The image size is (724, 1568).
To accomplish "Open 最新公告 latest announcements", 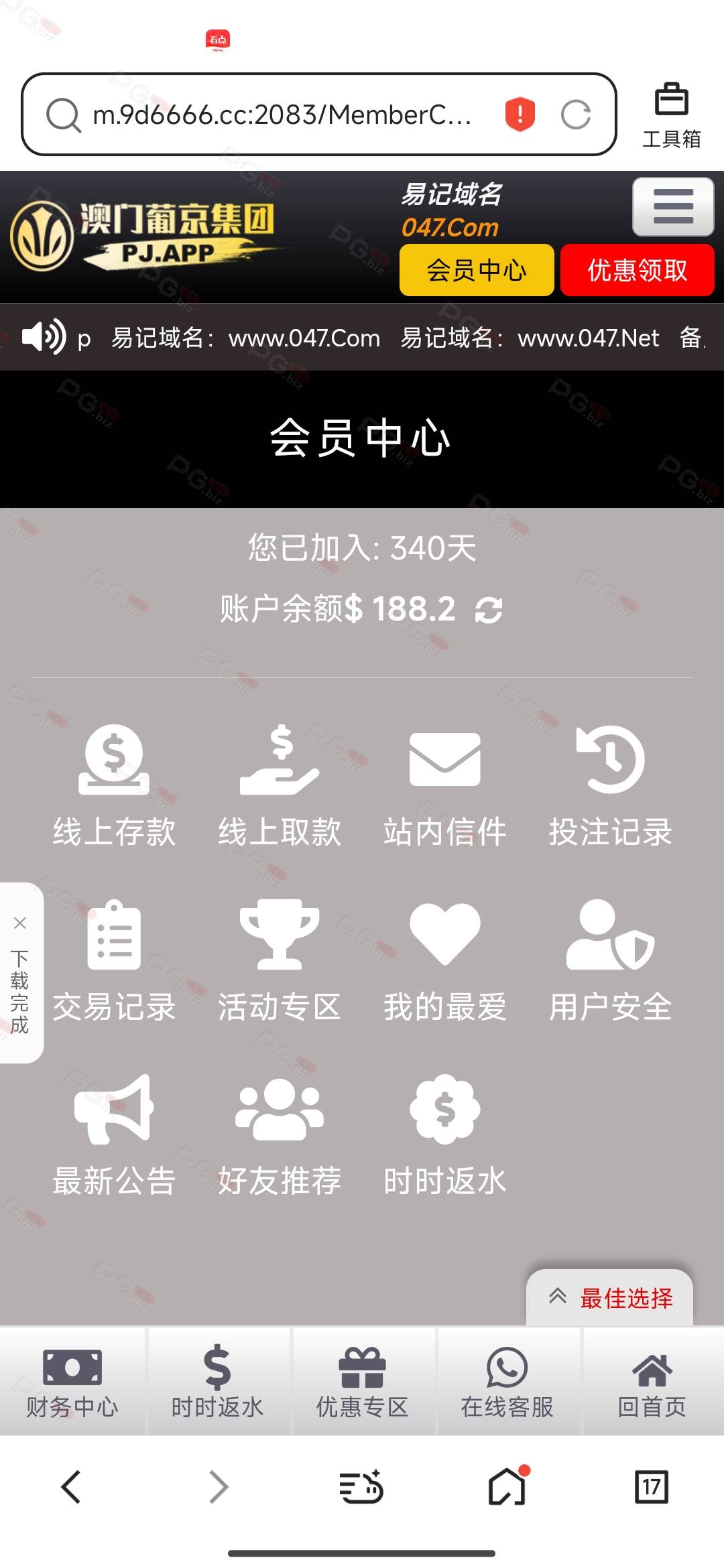I will [x=114, y=1135].
